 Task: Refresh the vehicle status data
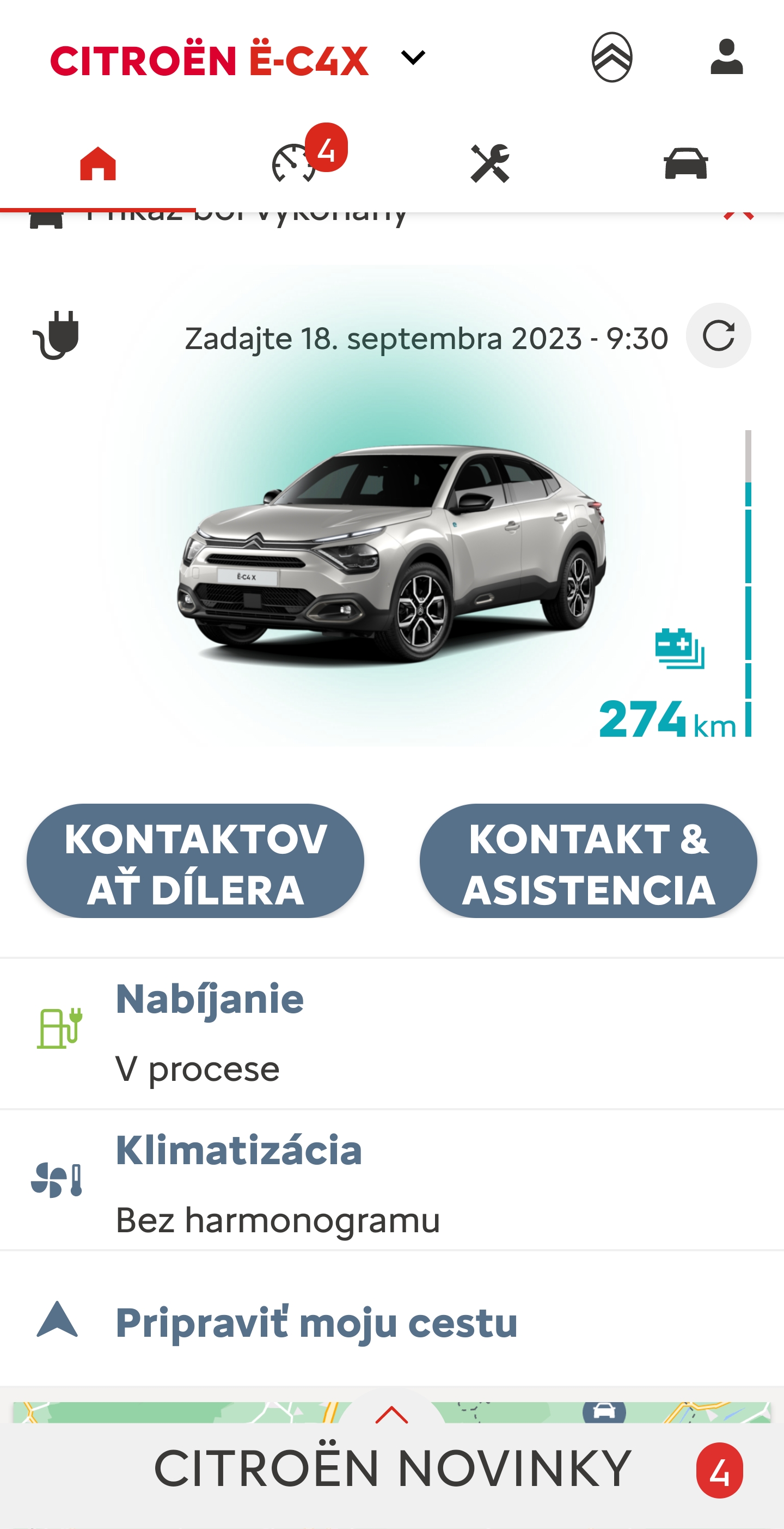coord(718,336)
